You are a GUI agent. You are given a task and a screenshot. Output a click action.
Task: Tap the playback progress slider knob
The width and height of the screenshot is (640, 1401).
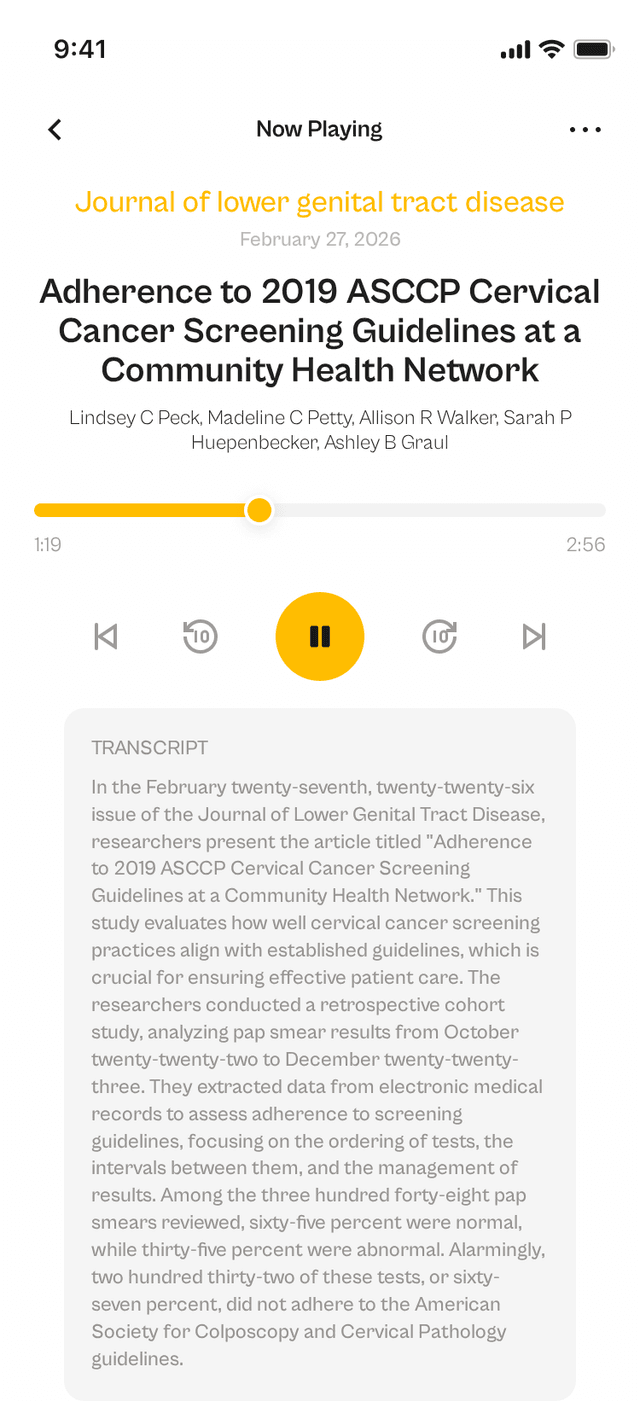259,510
